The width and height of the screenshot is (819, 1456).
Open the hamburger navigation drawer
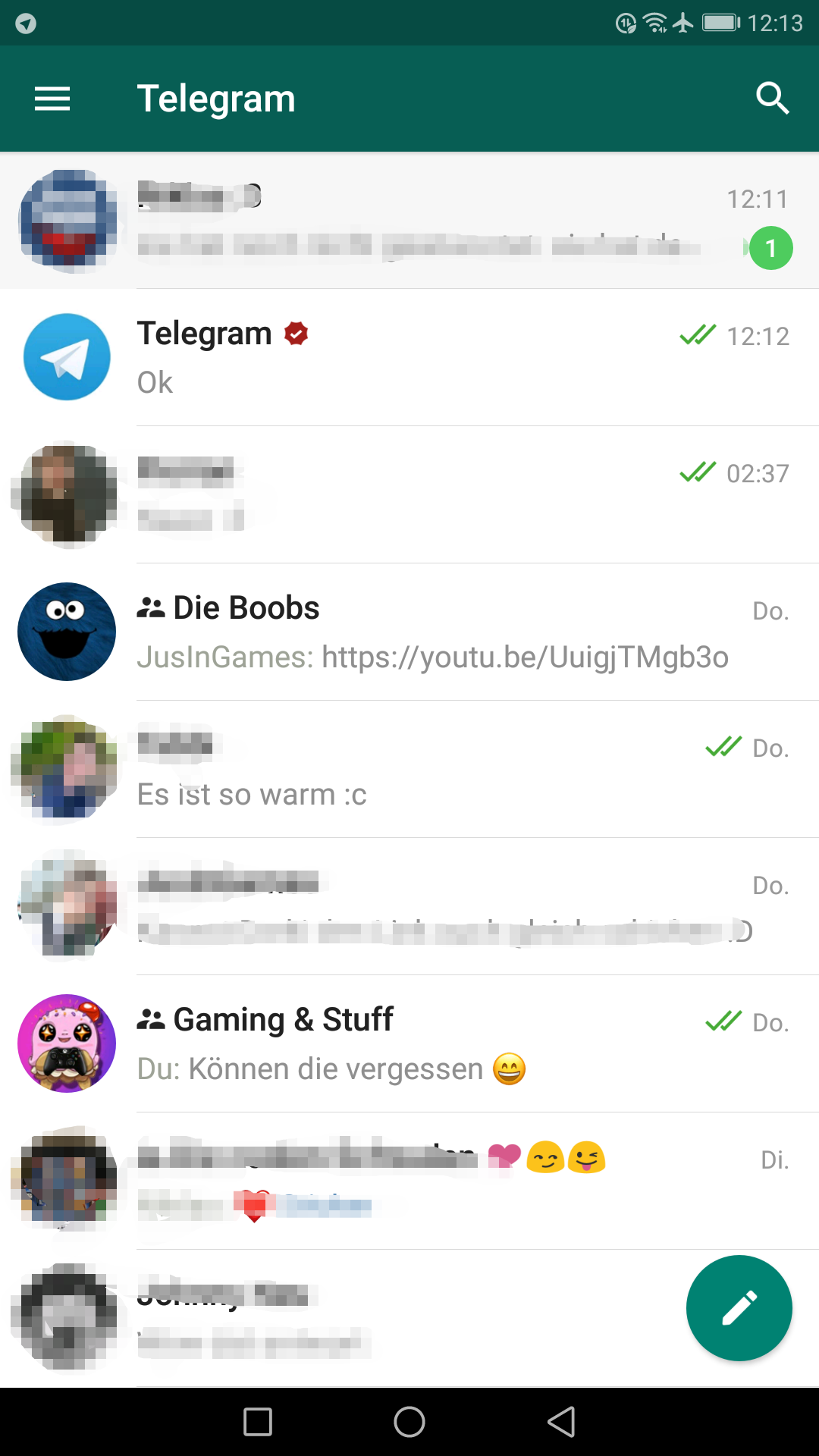coord(52,99)
